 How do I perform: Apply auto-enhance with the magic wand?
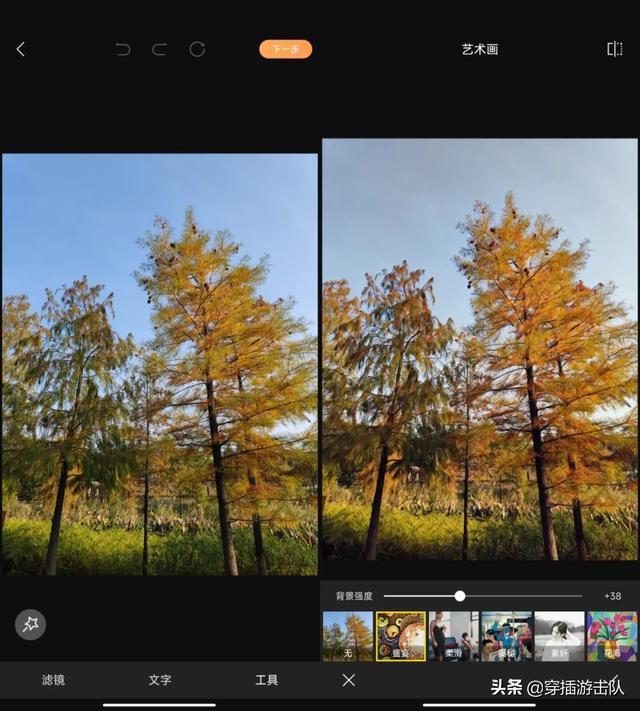[x=30, y=624]
